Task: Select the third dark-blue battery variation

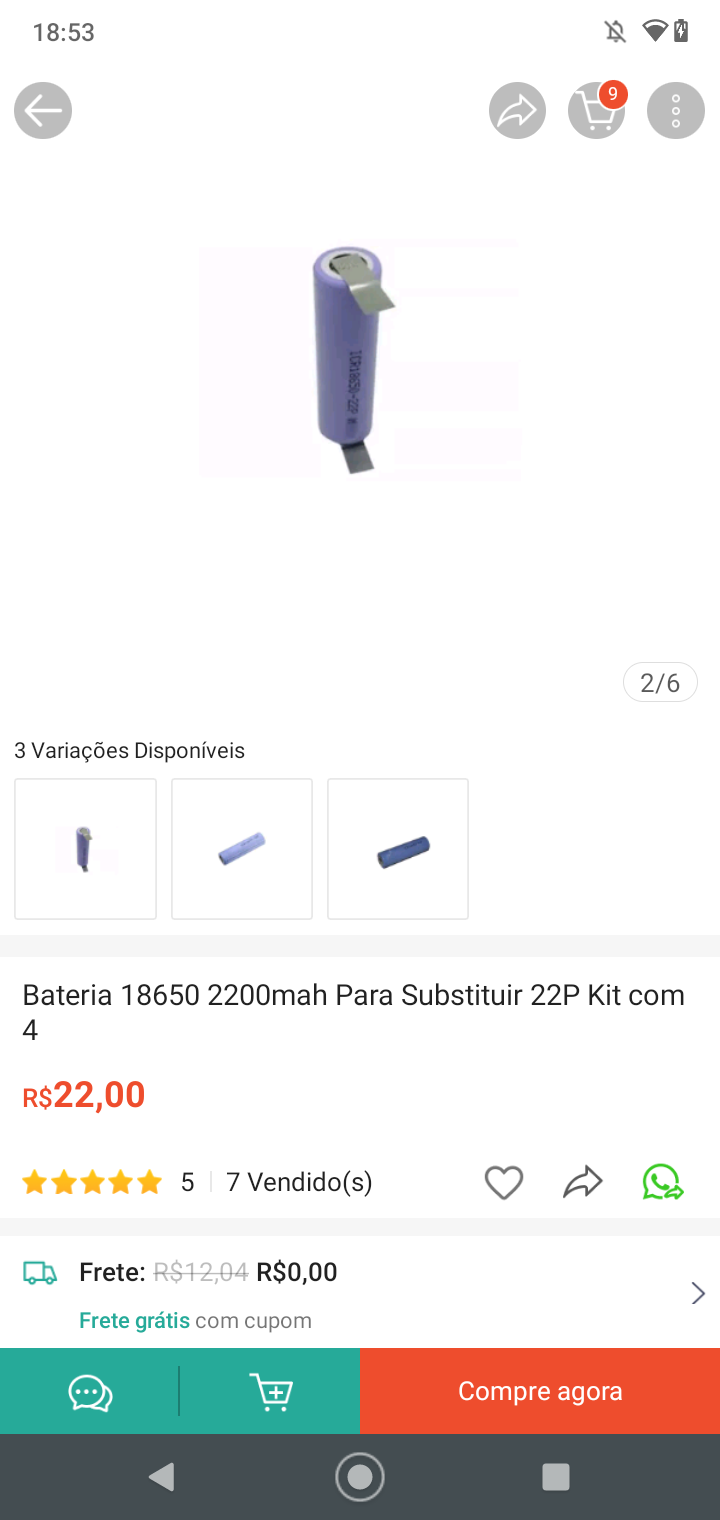Action: 398,849
